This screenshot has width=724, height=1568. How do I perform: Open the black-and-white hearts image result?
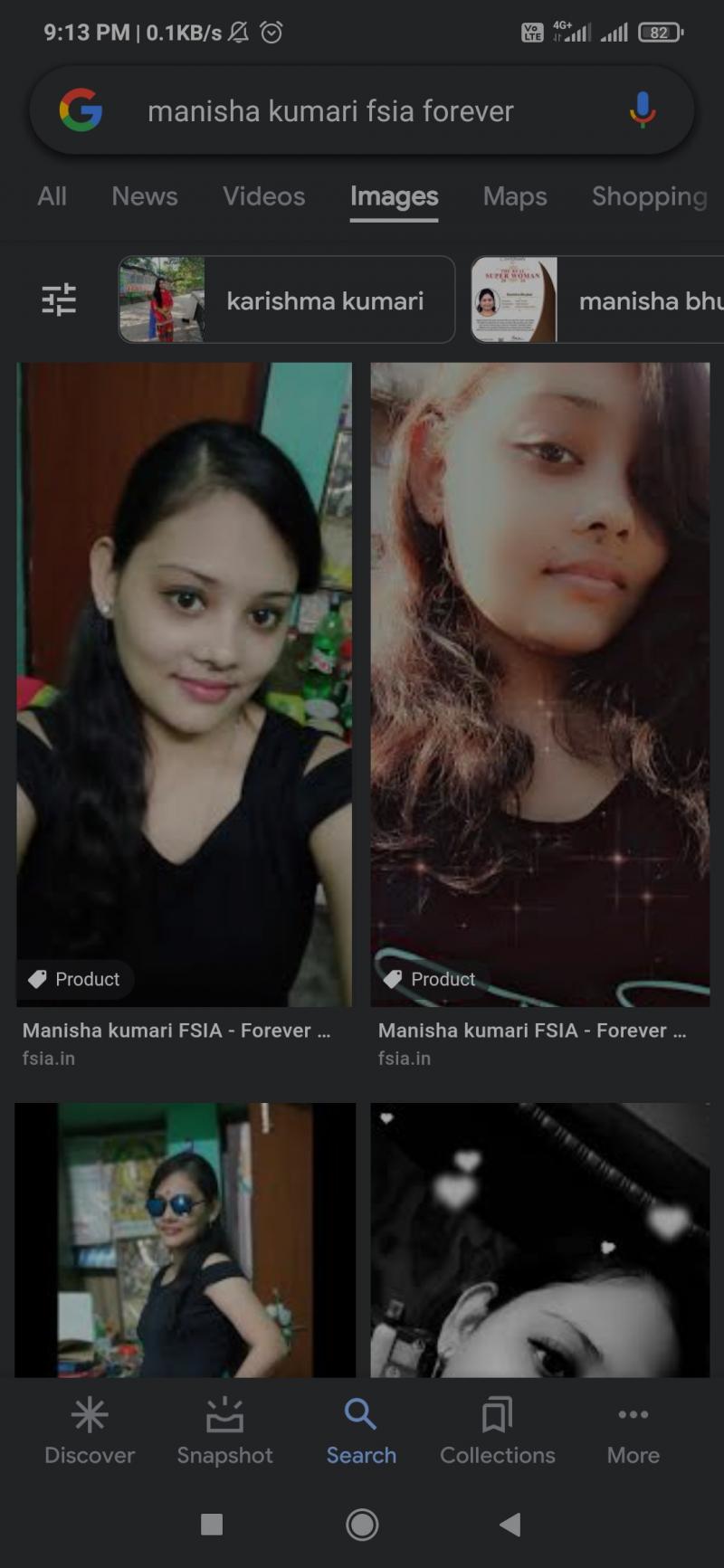(540, 1240)
